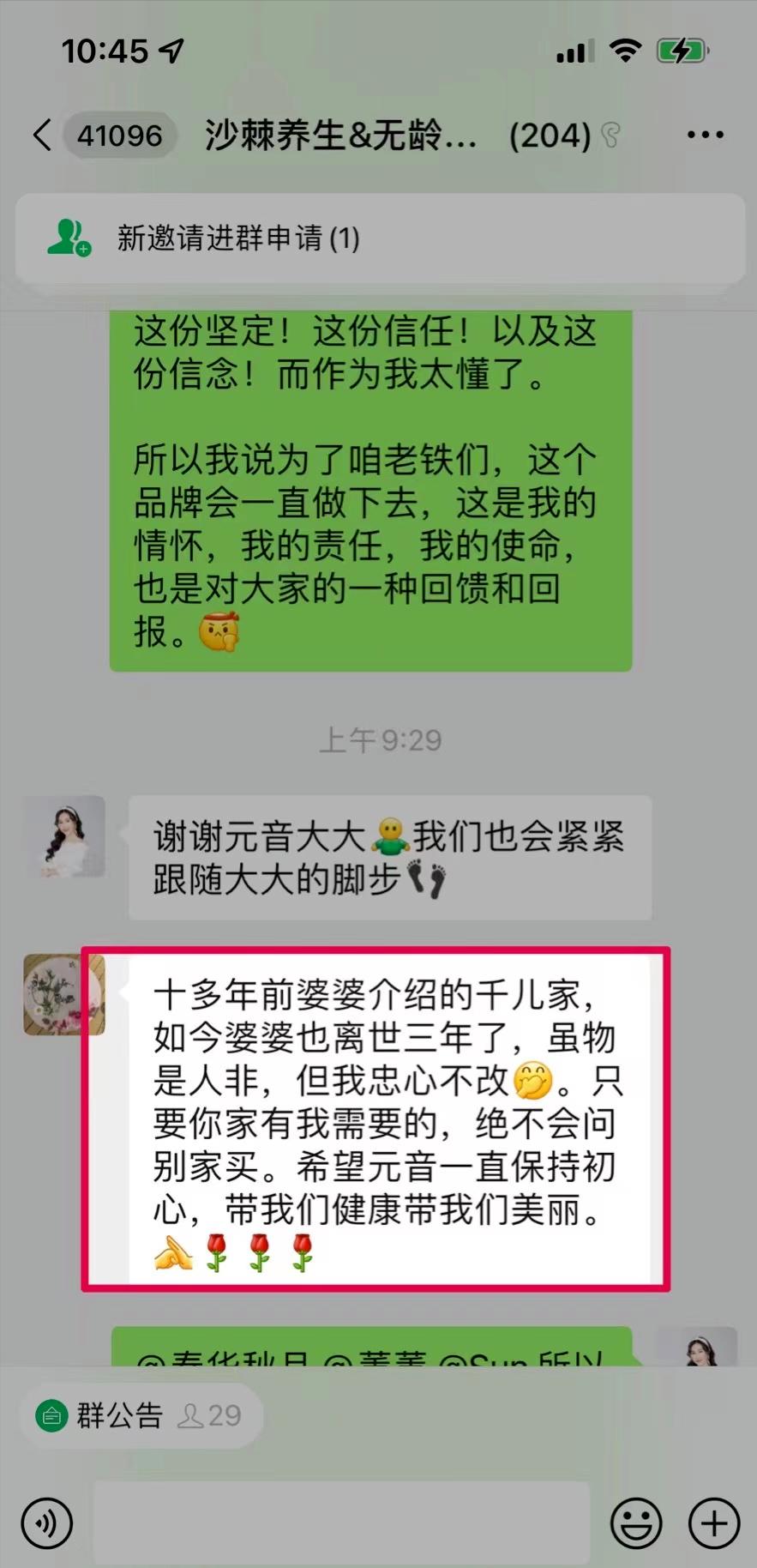Tap the announcement icon on 群公告 banner
Image resolution: width=757 pixels, height=1568 pixels.
coord(51,1416)
